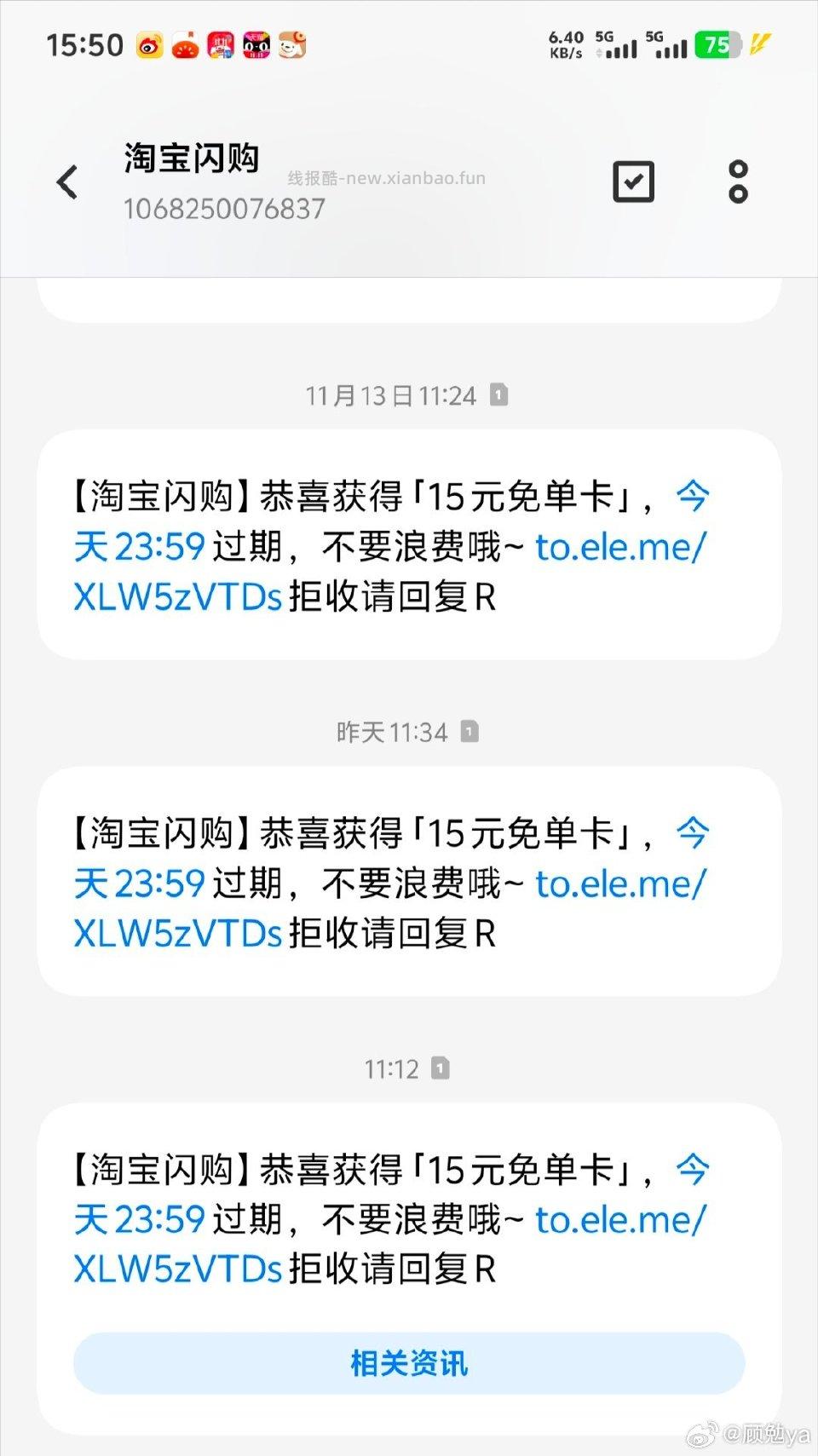This screenshot has height=1456, width=818.
Task: Tap the first 5G signal indicator
Action: click(616, 47)
